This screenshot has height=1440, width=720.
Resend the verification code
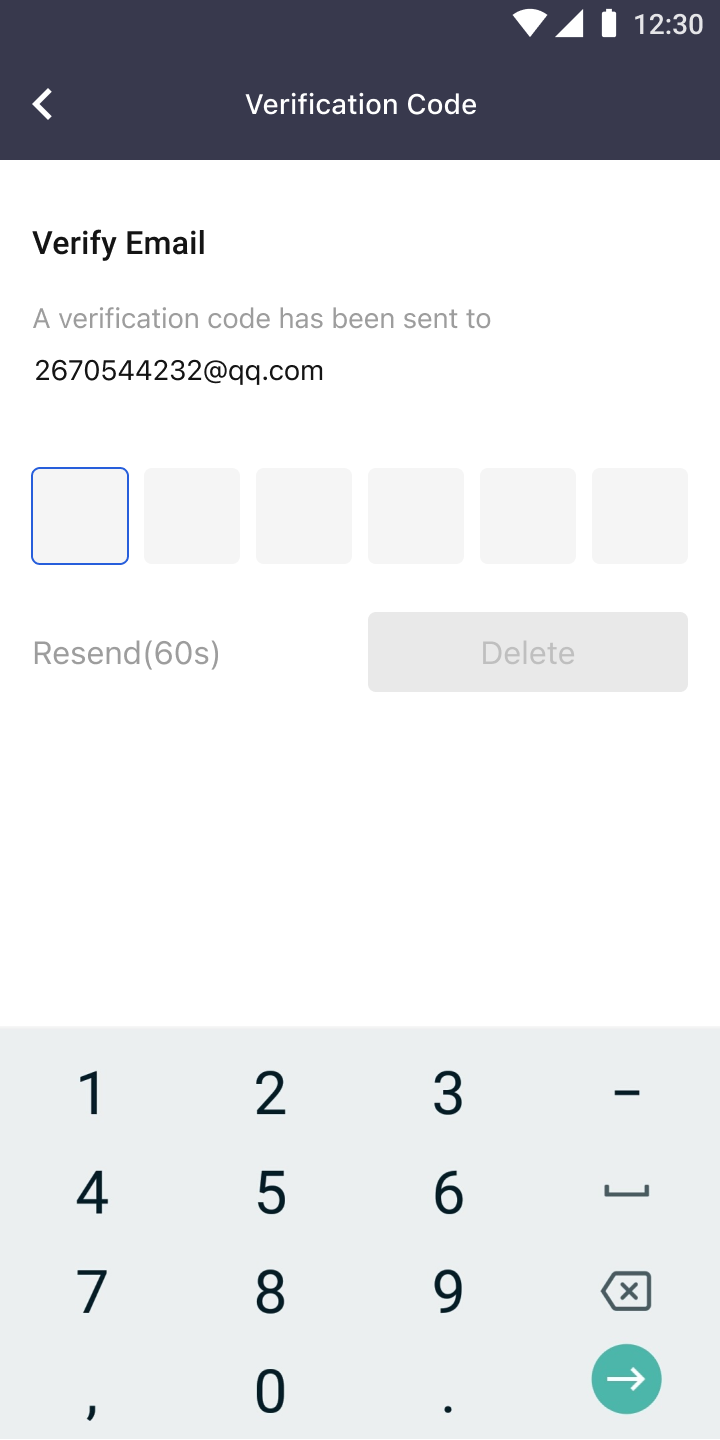126,653
